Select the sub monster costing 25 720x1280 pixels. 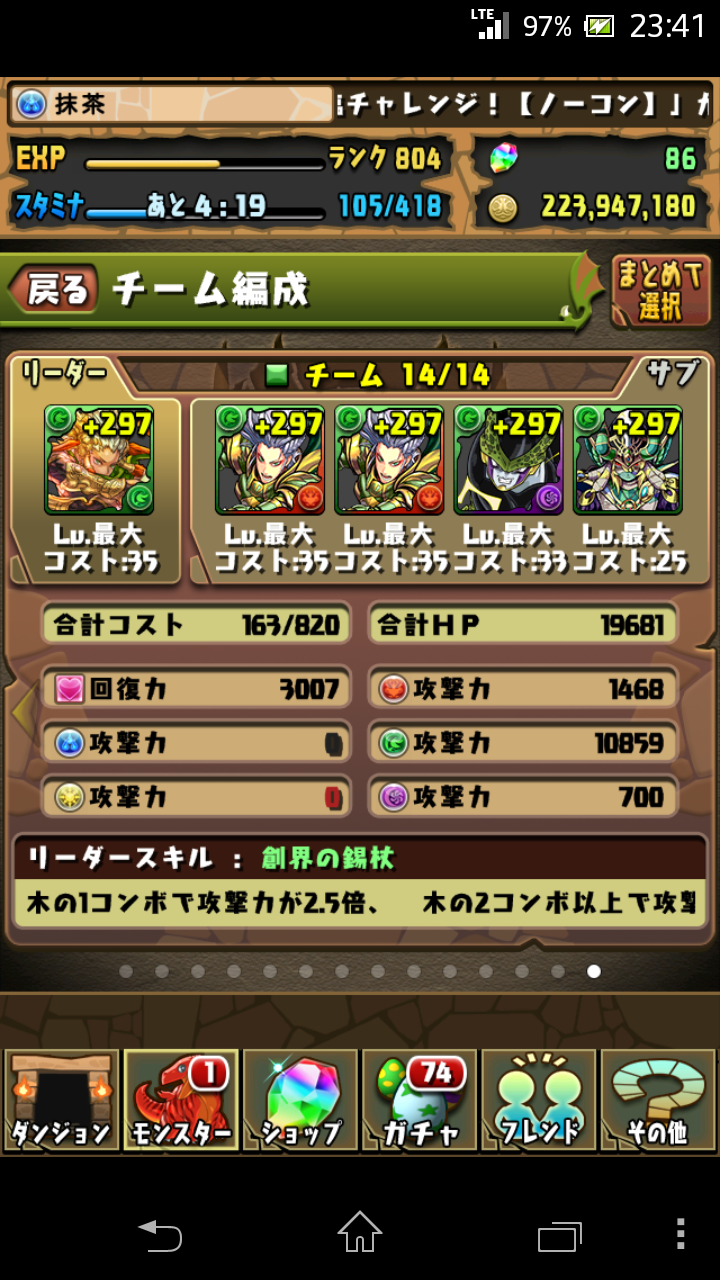[628, 459]
